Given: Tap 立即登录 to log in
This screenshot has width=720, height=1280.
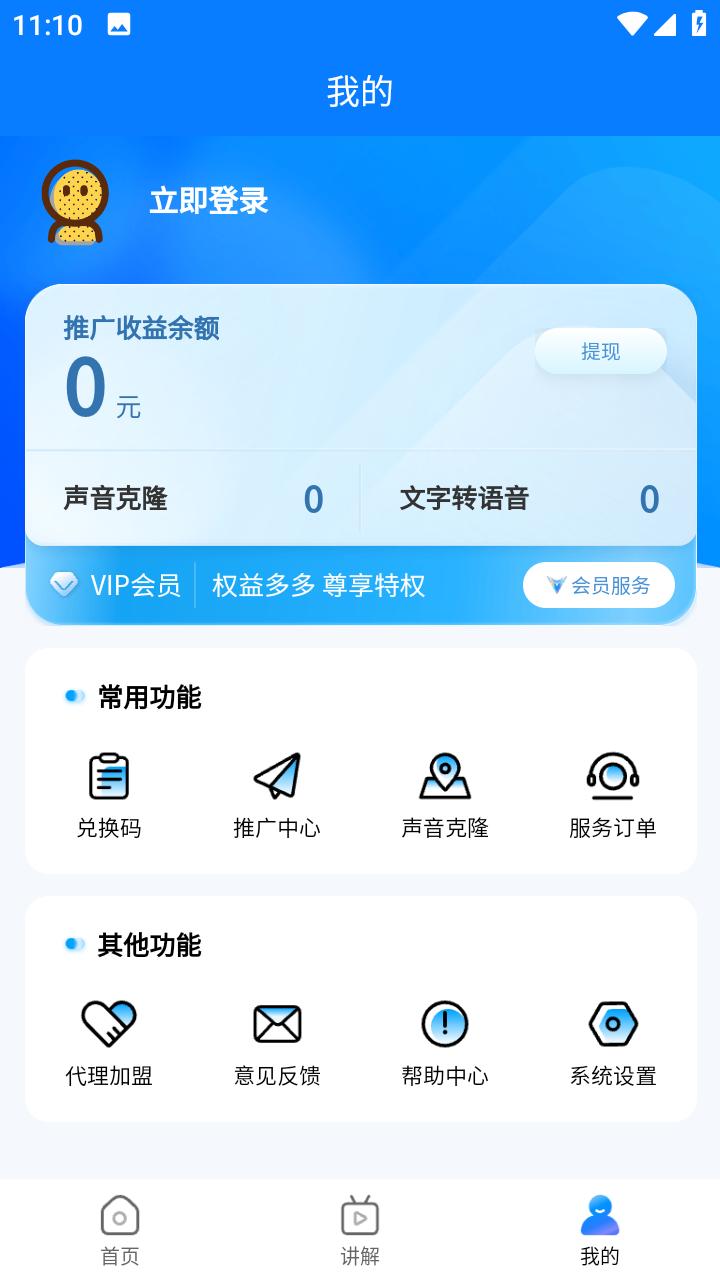Looking at the screenshot, I should pos(208,201).
